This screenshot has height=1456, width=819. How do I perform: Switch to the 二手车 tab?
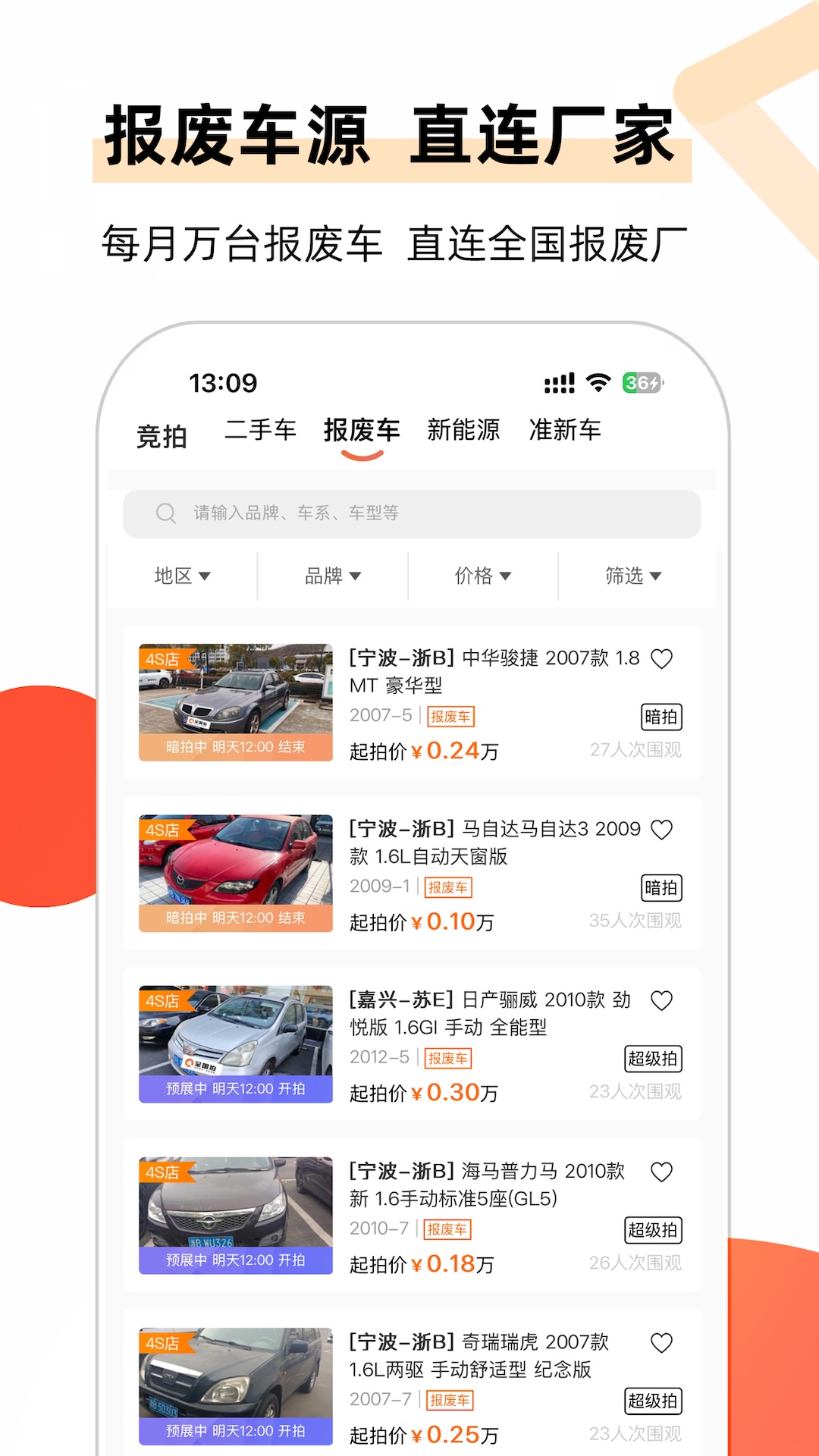point(262,429)
